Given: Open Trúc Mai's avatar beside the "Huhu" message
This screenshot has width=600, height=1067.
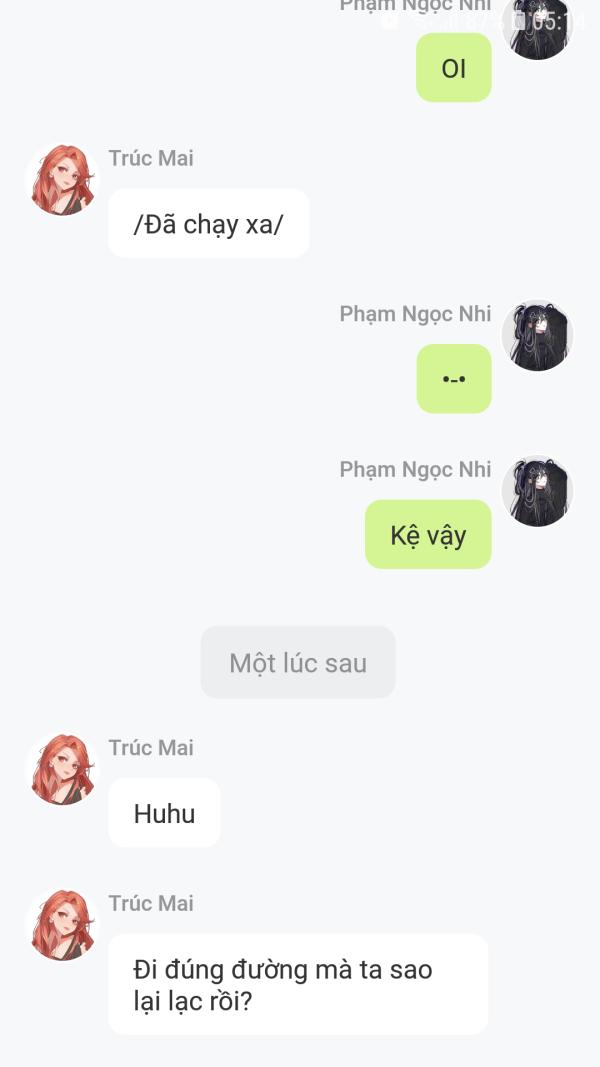Looking at the screenshot, I should [62, 769].
